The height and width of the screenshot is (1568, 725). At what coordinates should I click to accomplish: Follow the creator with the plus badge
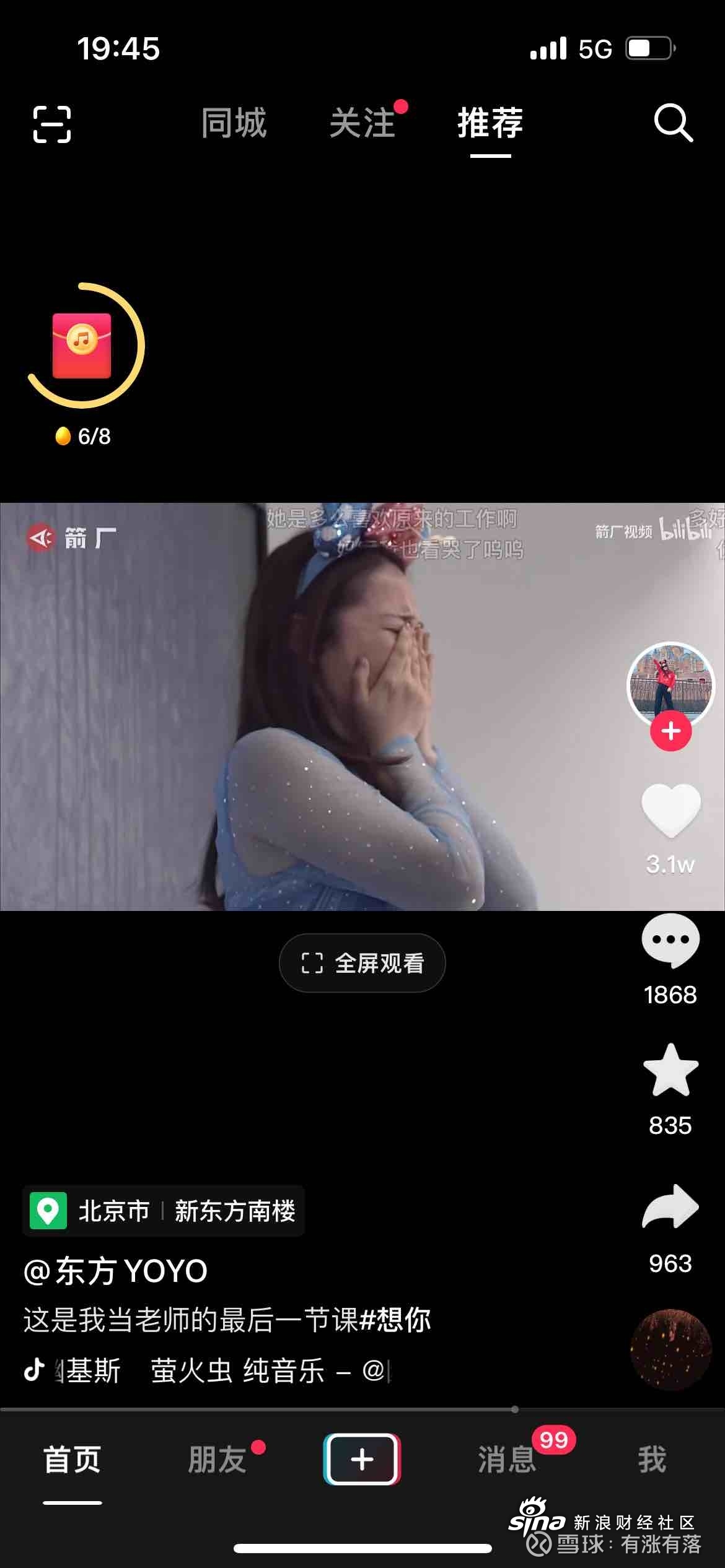click(x=670, y=731)
